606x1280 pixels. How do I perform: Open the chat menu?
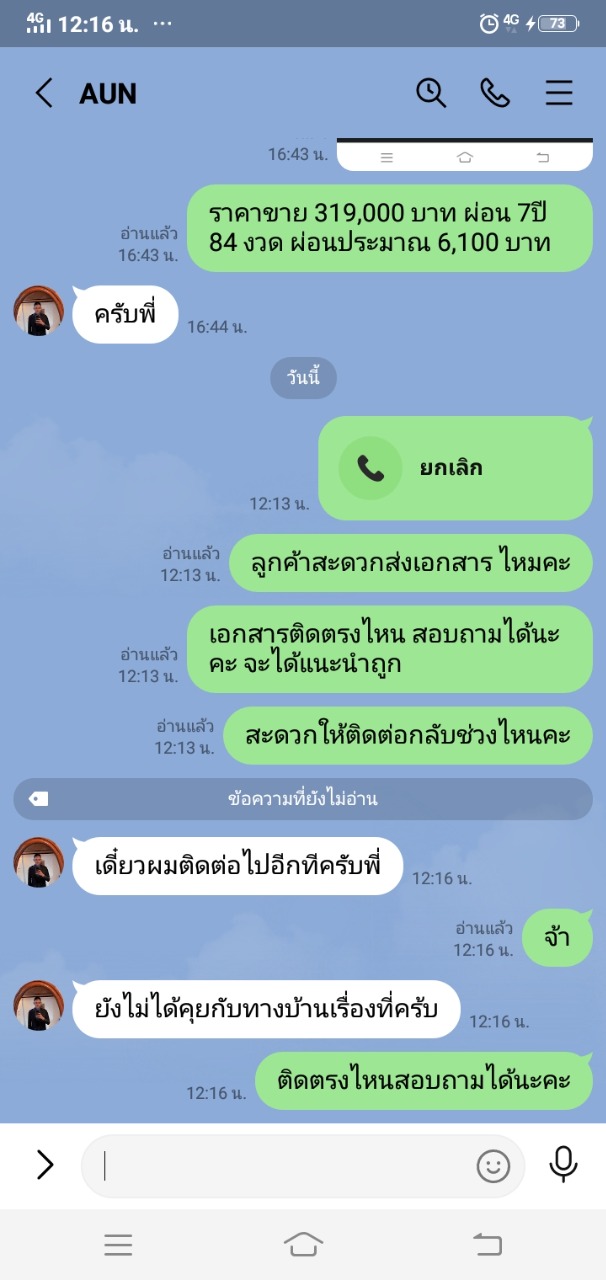(x=559, y=93)
